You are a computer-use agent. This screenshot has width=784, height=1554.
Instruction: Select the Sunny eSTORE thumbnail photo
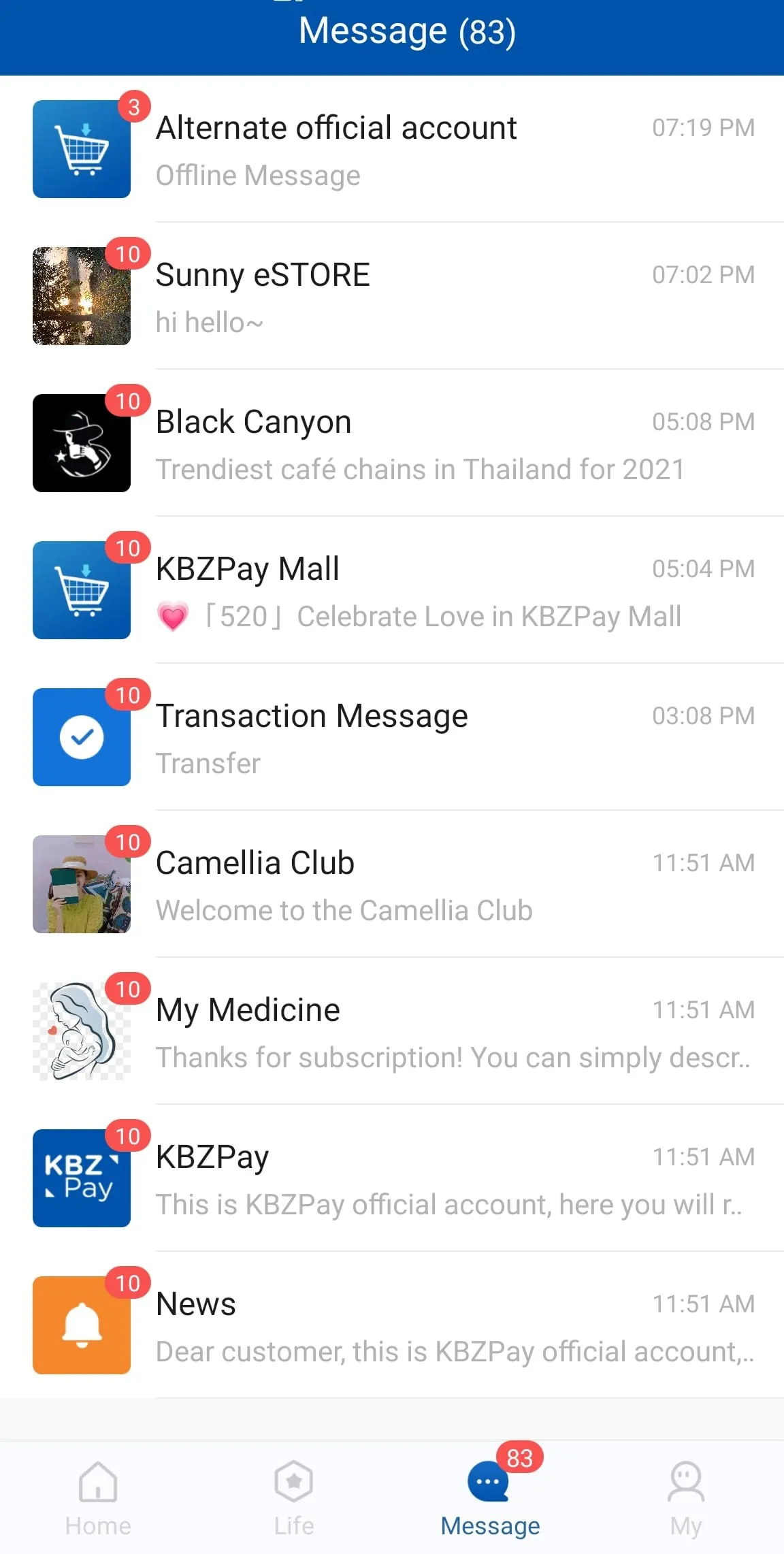coord(81,295)
